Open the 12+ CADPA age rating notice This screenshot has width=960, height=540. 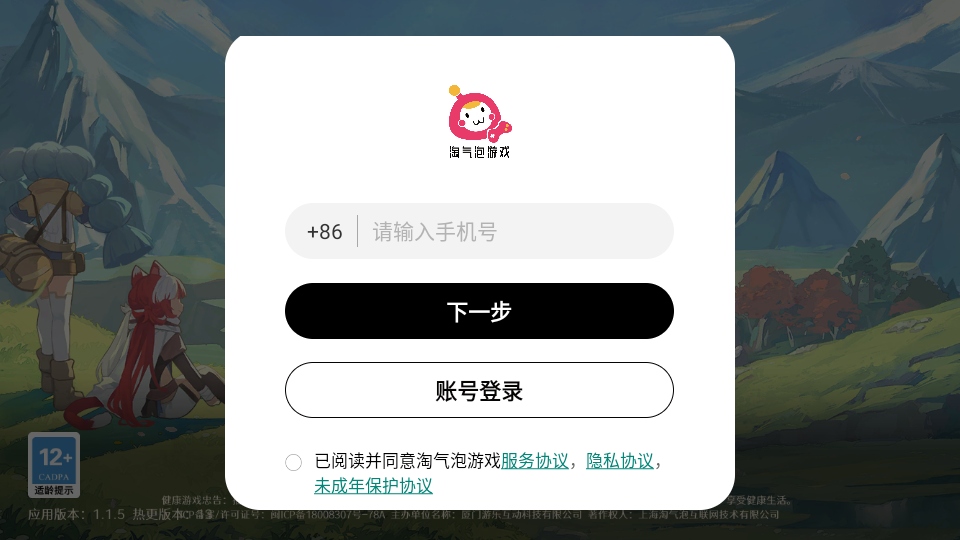(54, 465)
